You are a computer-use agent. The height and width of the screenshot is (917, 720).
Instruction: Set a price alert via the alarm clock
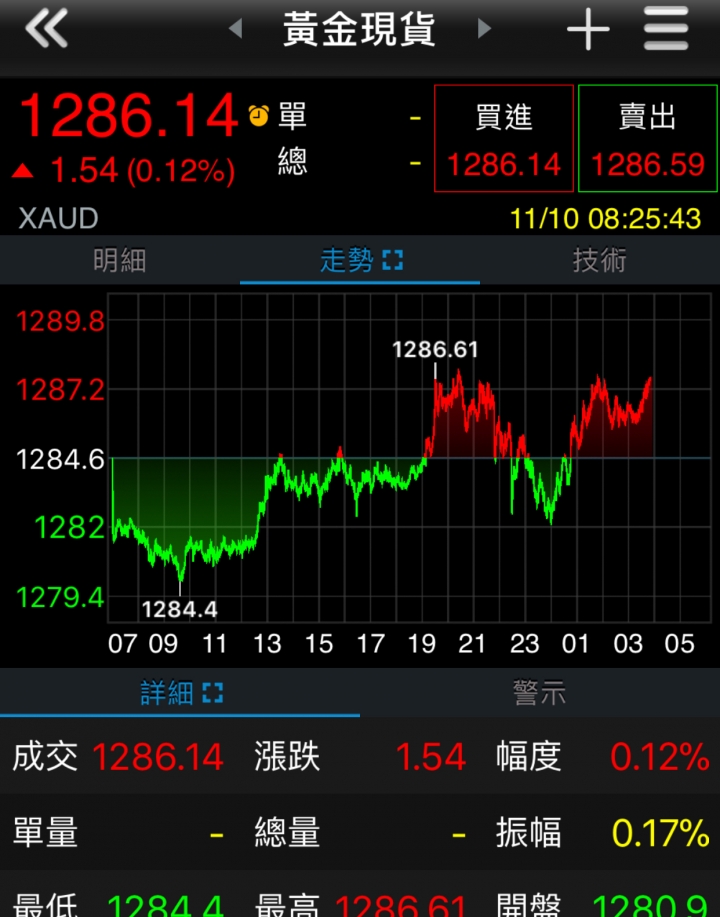pyautogui.click(x=258, y=116)
